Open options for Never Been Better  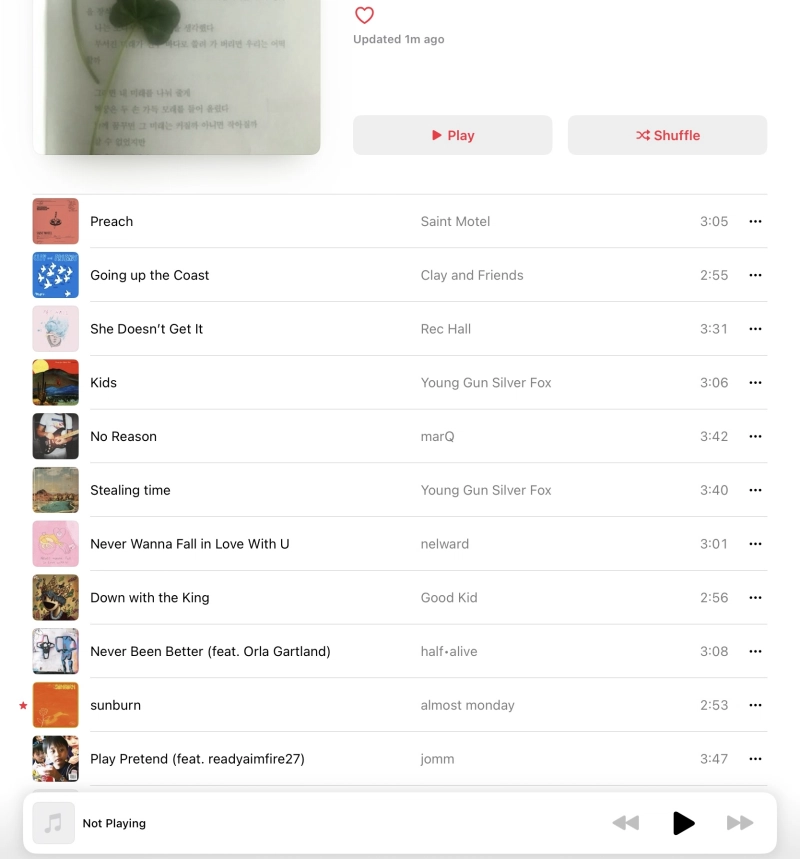coord(755,652)
